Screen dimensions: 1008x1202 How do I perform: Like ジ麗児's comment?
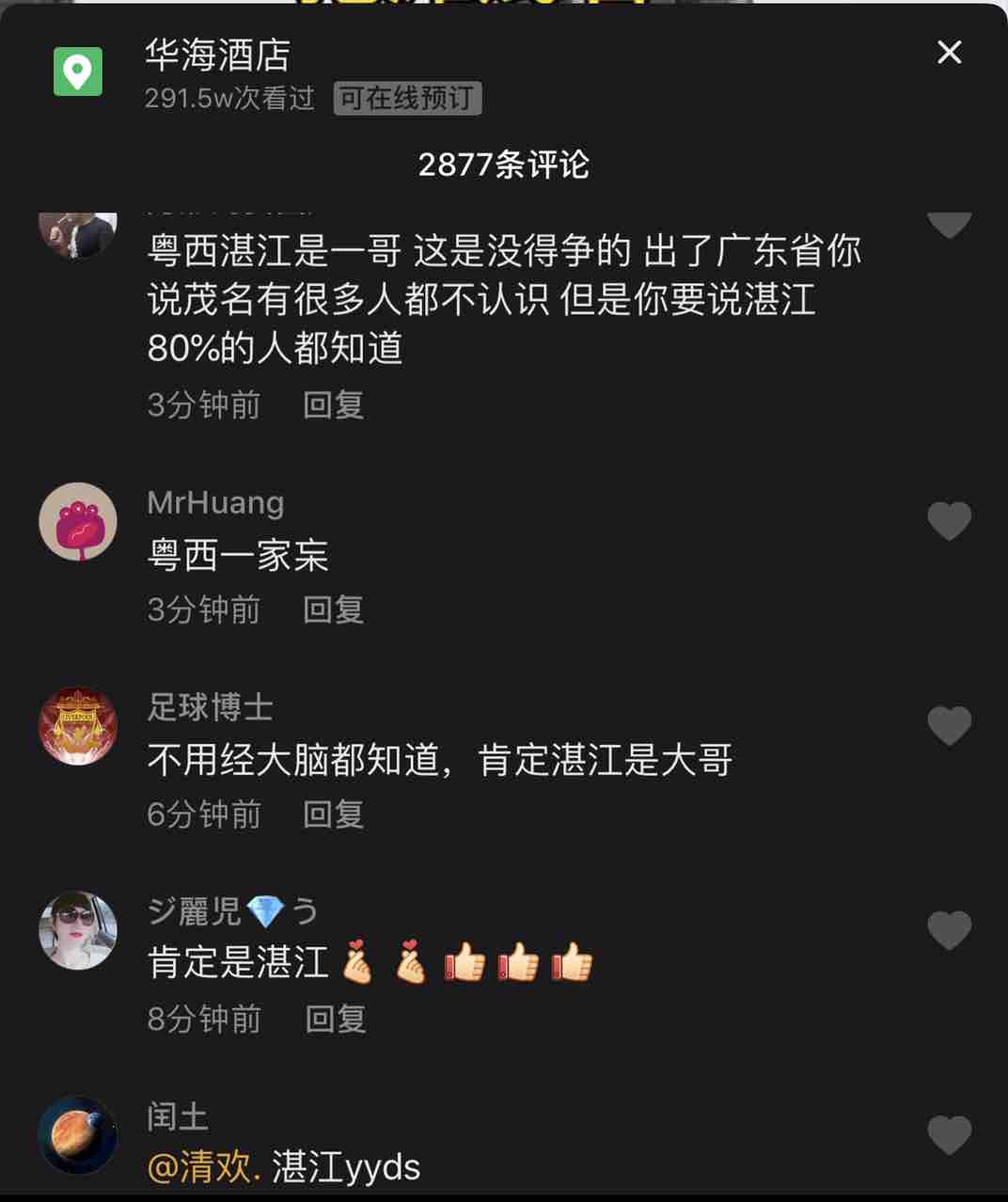[x=949, y=930]
